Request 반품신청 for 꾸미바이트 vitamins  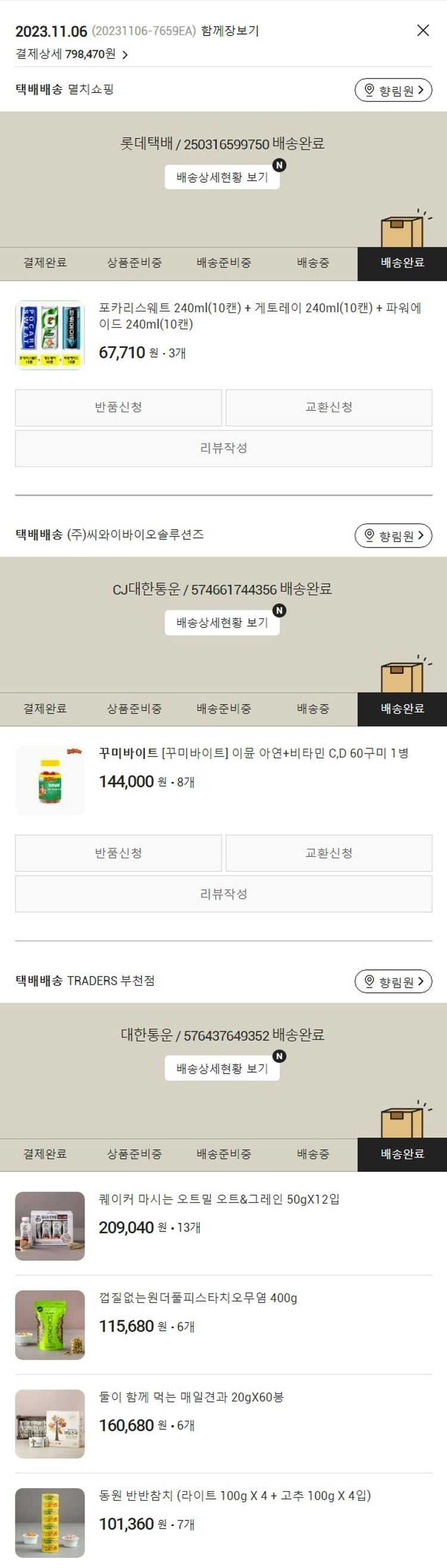[118, 853]
